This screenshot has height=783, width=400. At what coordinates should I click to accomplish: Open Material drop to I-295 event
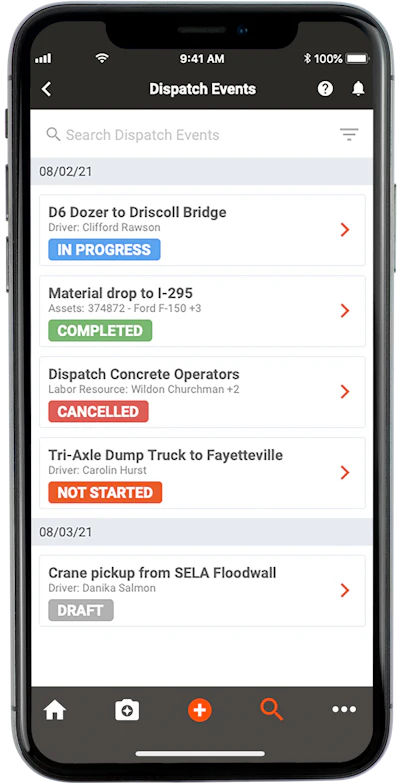tap(202, 311)
